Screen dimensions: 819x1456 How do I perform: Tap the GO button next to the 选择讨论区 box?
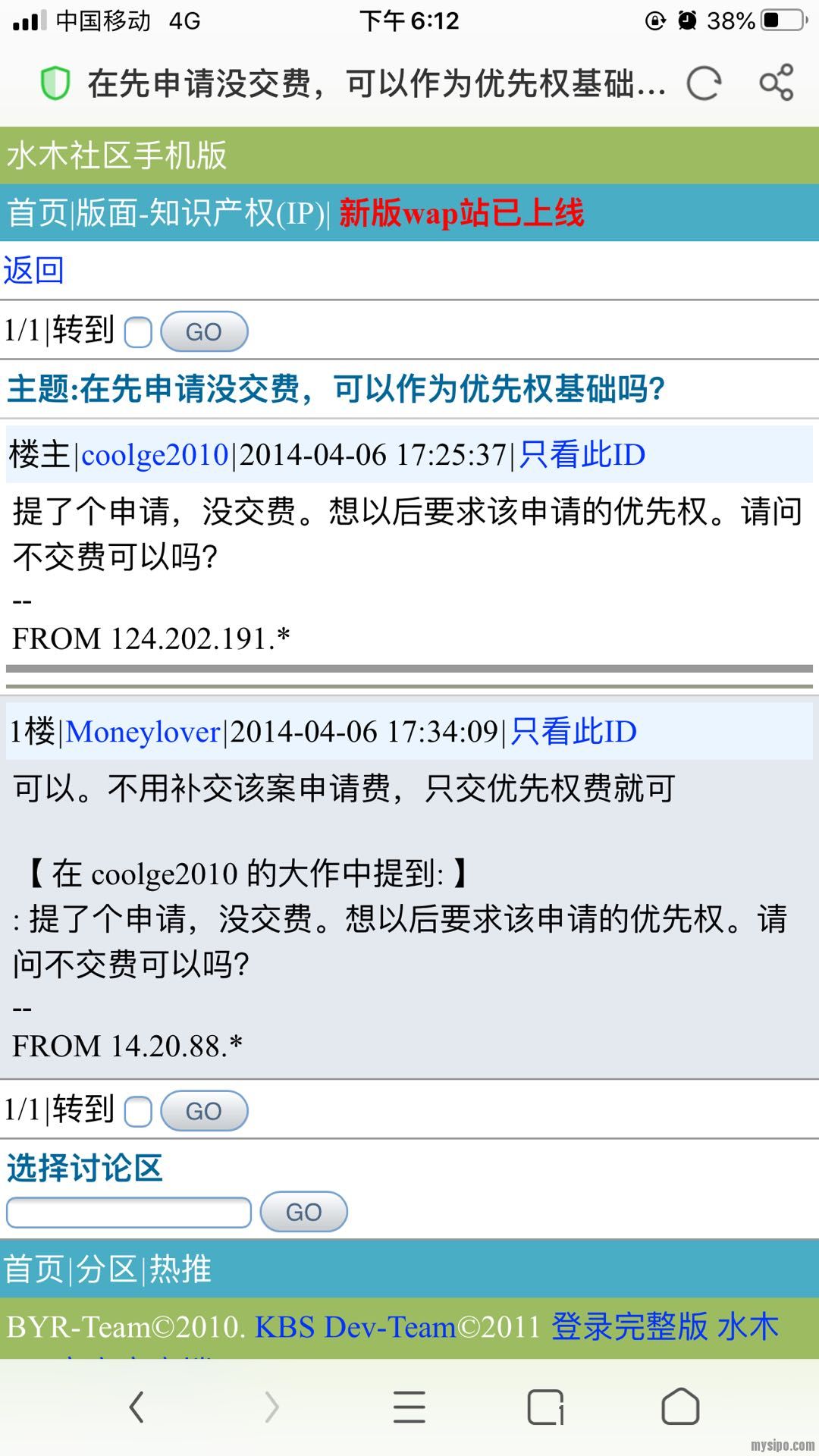[303, 1212]
